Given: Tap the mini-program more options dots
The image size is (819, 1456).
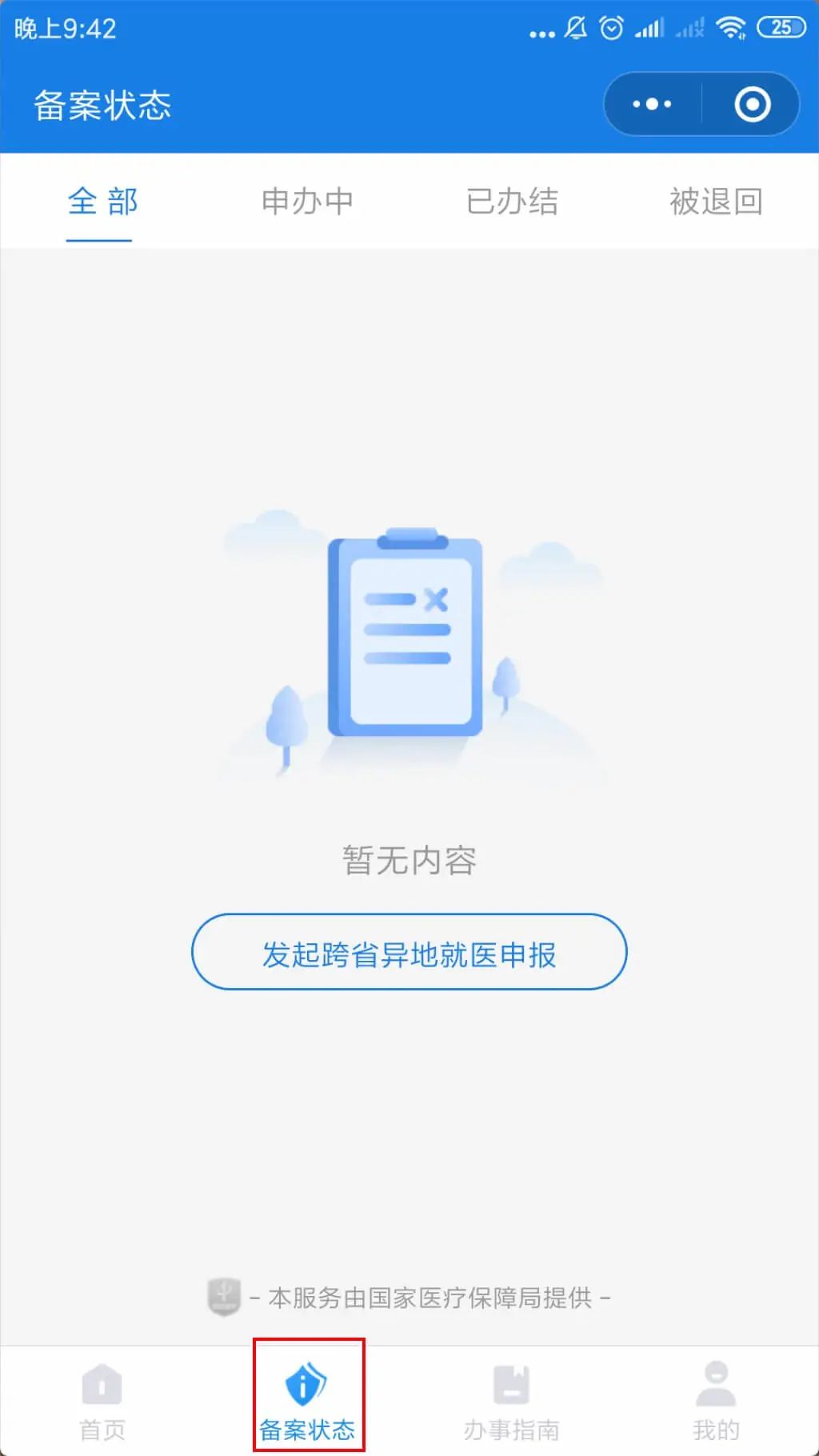Looking at the screenshot, I should [650, 104].
